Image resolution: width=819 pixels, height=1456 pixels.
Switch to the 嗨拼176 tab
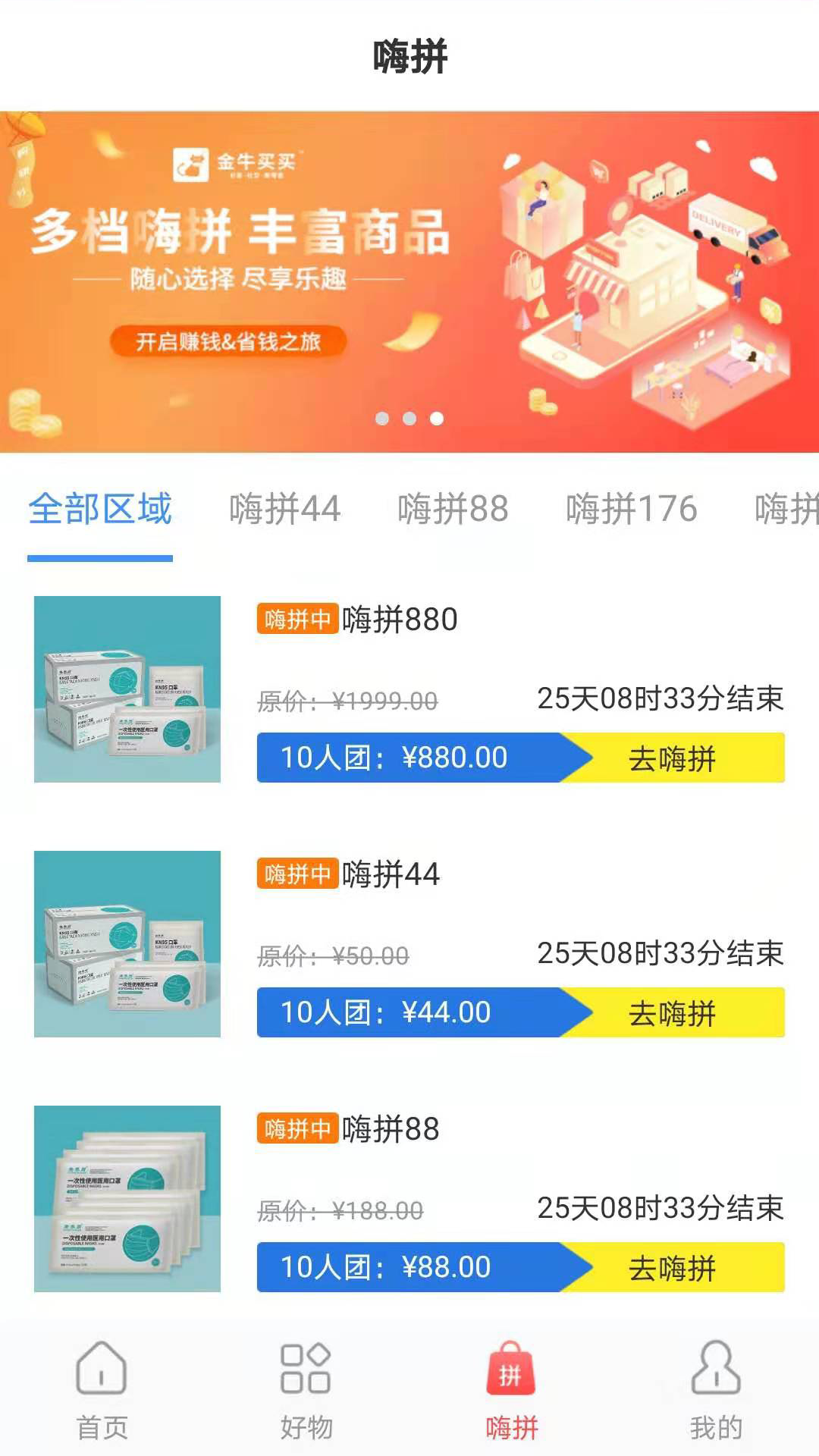click(632, 510)
